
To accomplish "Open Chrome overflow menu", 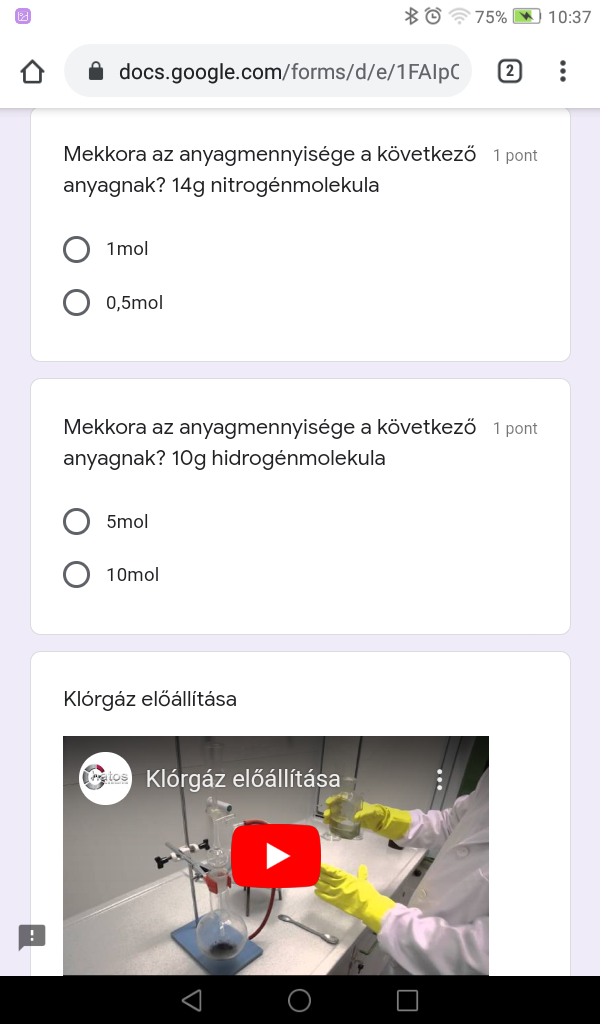I will [x=563, y=71].
